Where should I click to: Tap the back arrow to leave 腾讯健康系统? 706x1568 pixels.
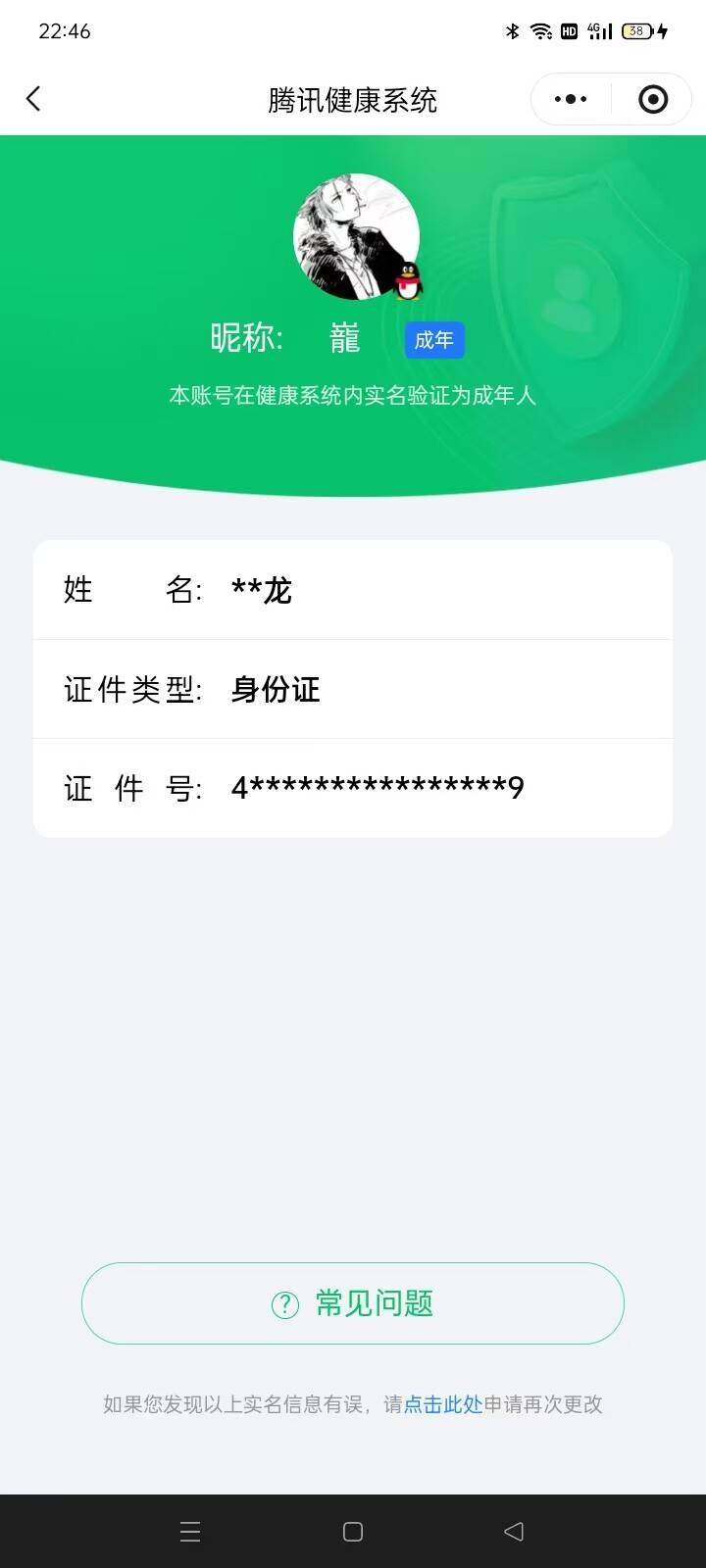(34, 98)
